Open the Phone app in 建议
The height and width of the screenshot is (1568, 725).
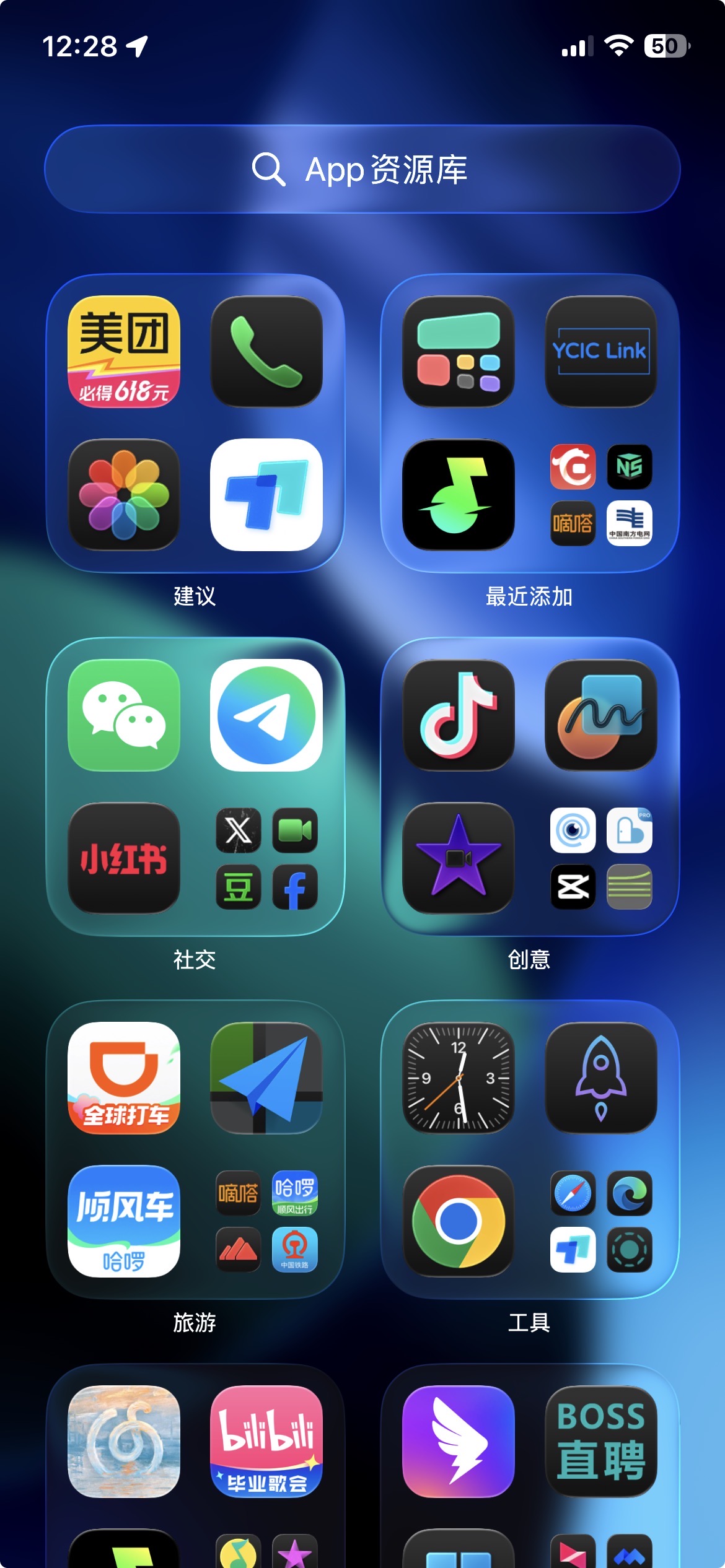pos(266,351)
